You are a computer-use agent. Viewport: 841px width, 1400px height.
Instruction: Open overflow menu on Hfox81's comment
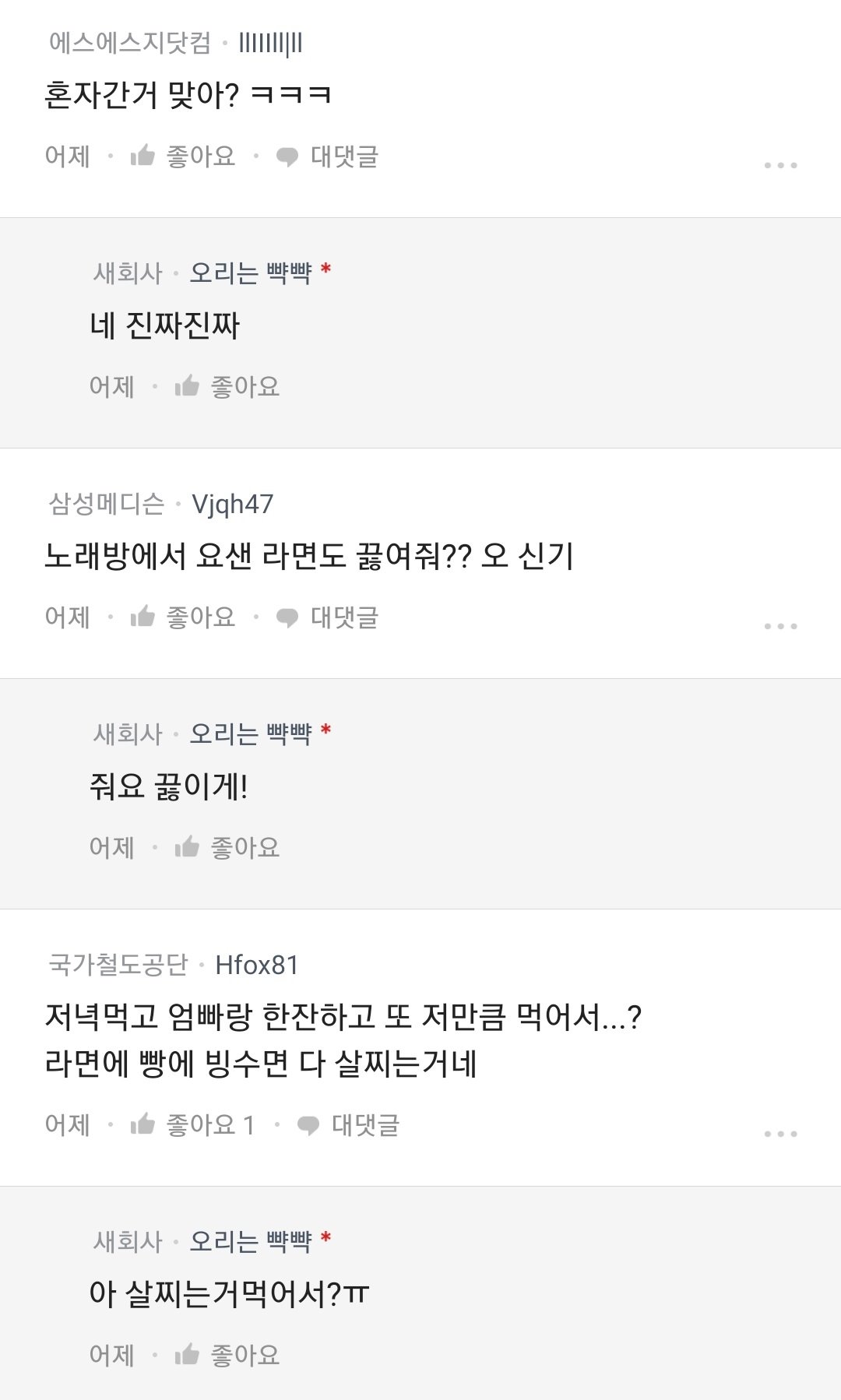[x=780, y=1134]
